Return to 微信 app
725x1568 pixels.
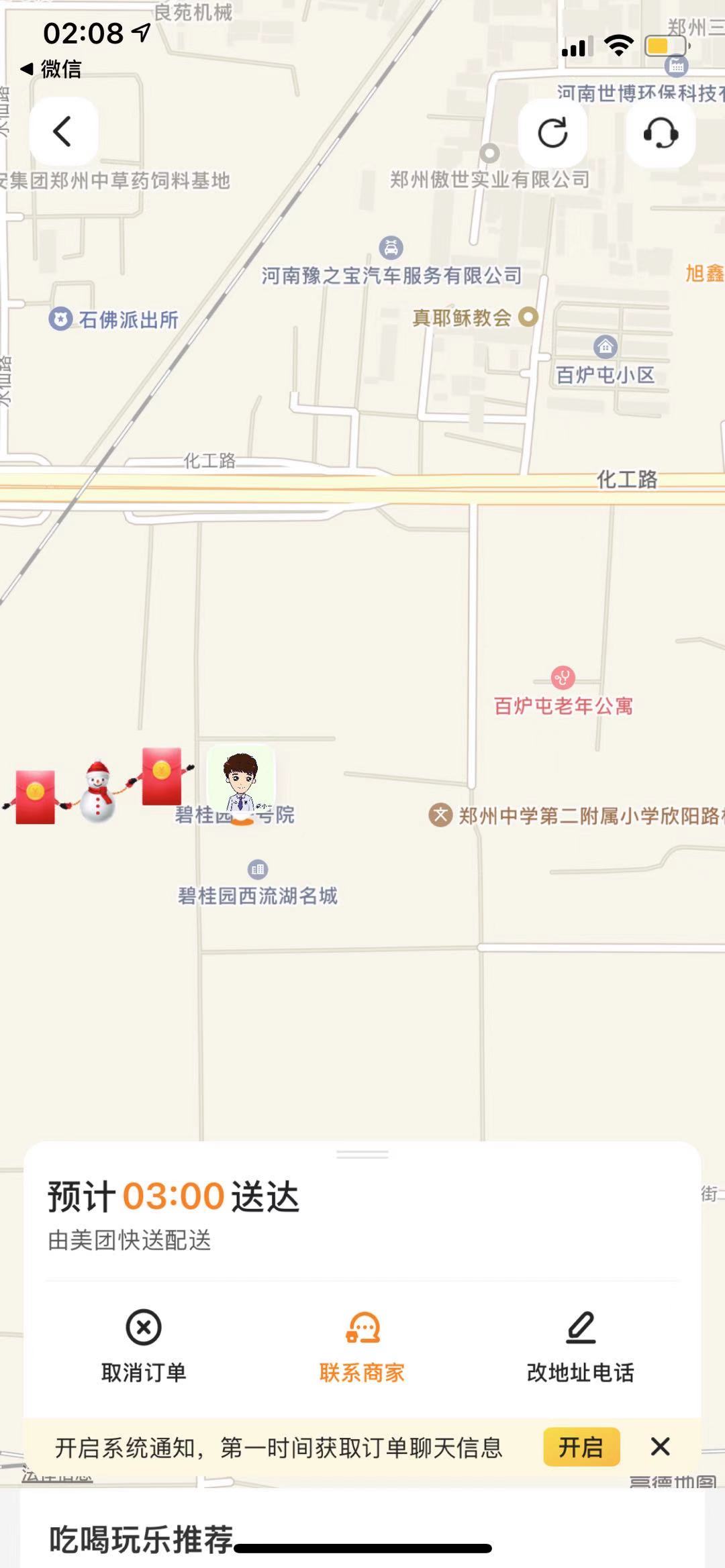[51, 68]
